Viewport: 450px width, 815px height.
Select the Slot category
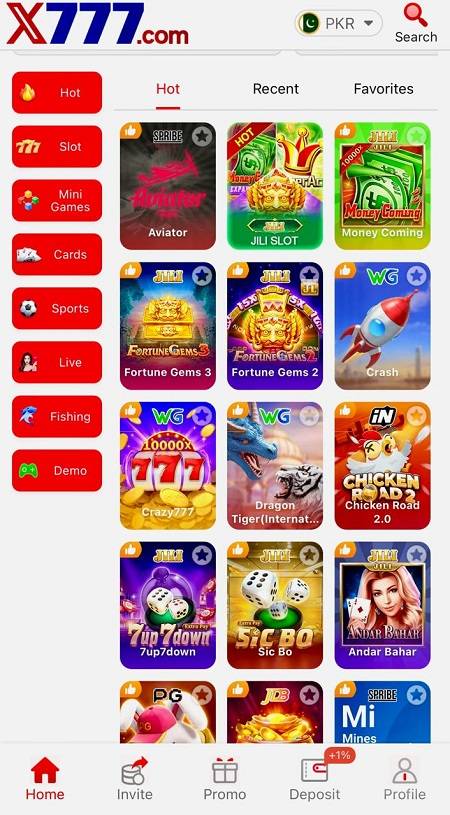pos(57,147)
